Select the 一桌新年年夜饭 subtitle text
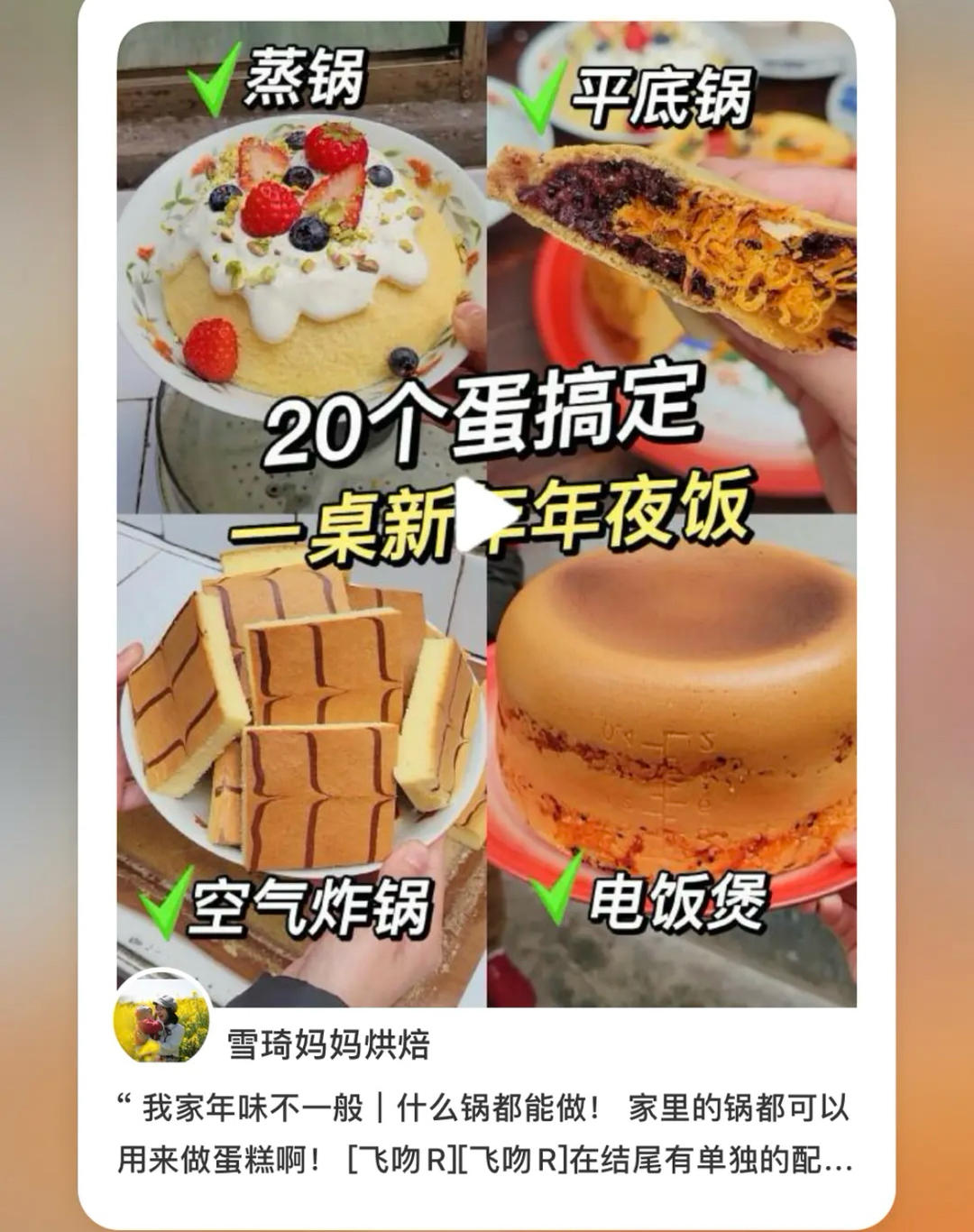 (487, 519)
